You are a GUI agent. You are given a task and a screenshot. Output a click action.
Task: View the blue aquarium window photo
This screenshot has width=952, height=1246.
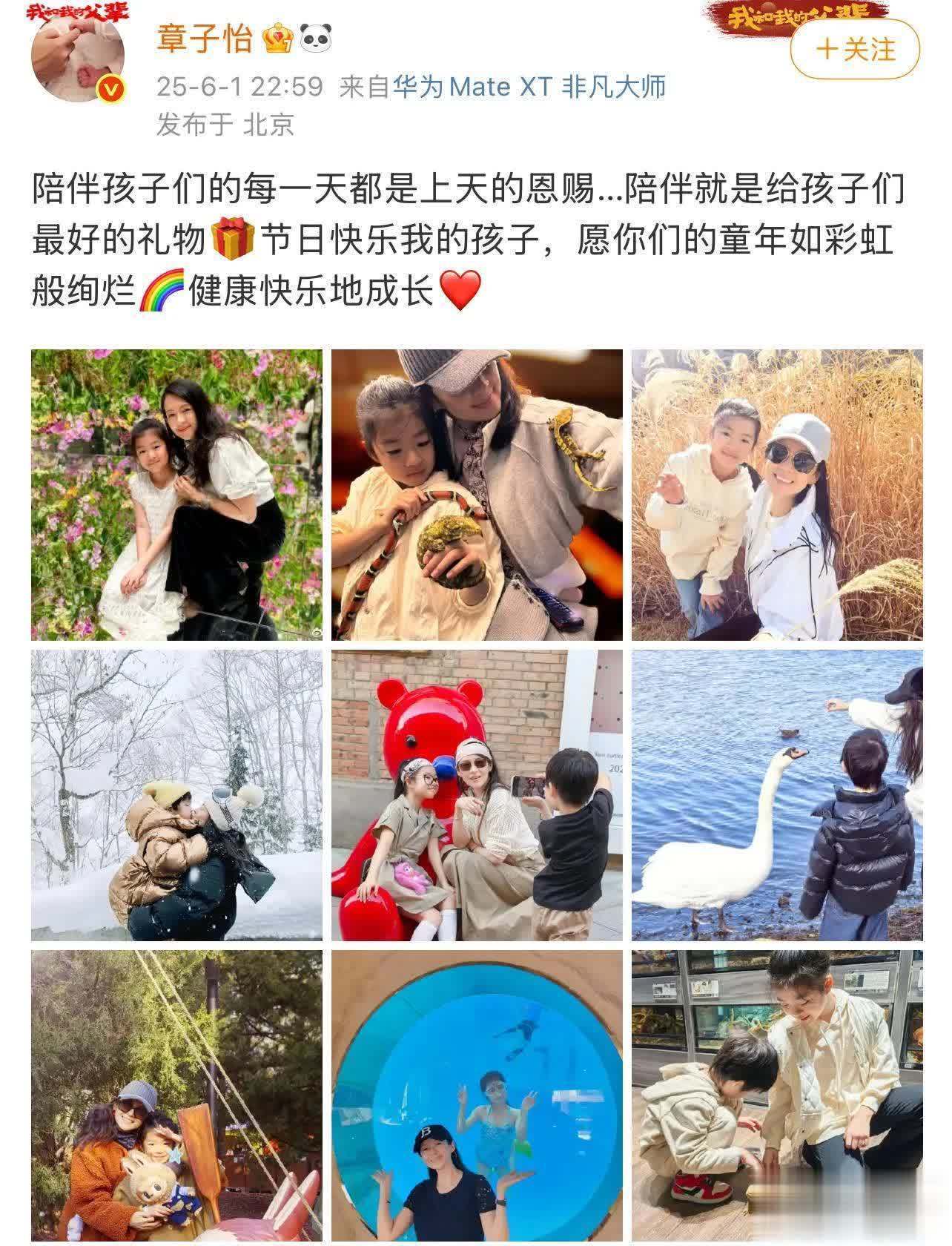coord(477,1096)
